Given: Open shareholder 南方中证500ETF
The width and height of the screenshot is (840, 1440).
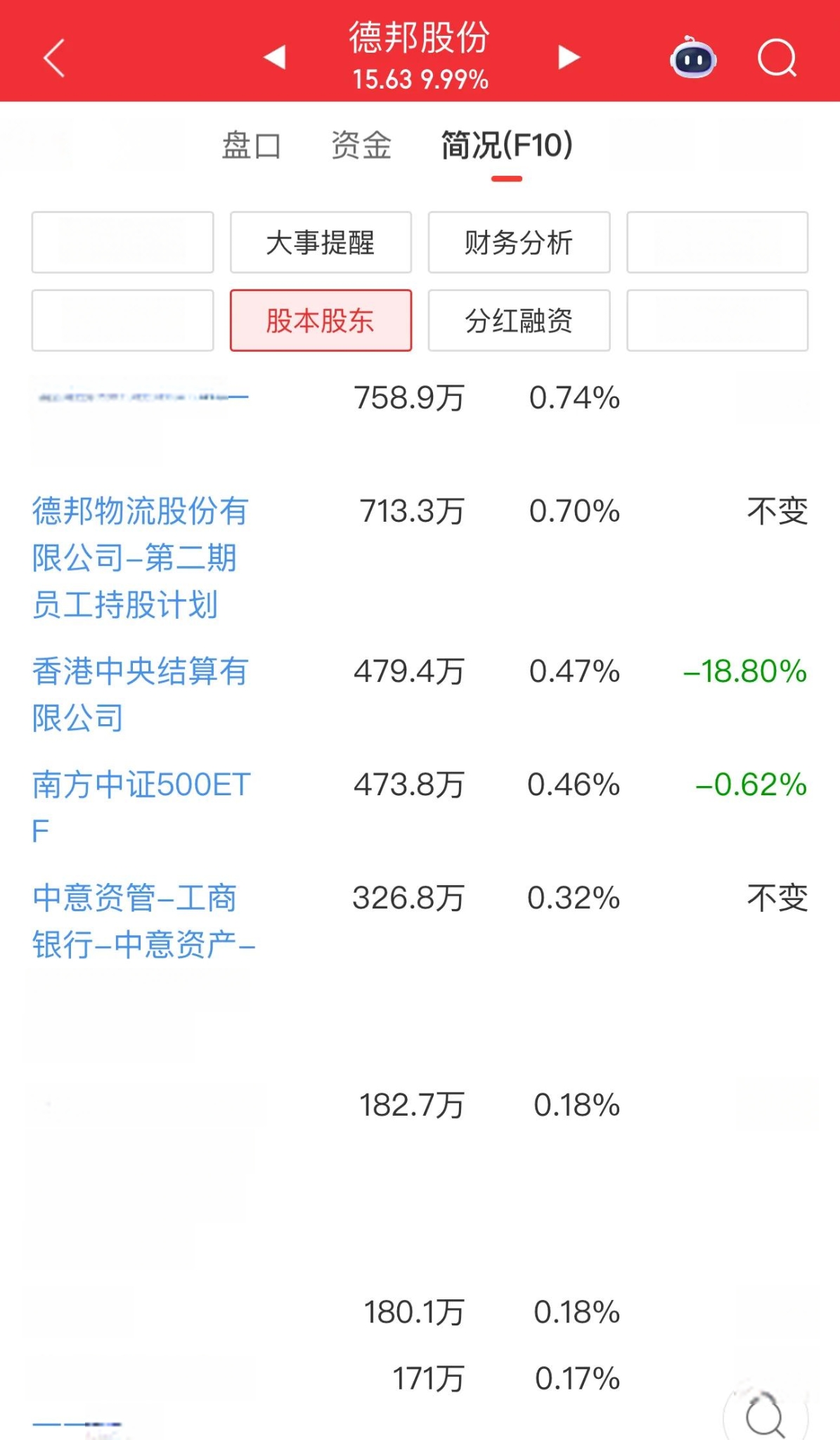Looking at the screenshot, I should (x=141, y=807).
